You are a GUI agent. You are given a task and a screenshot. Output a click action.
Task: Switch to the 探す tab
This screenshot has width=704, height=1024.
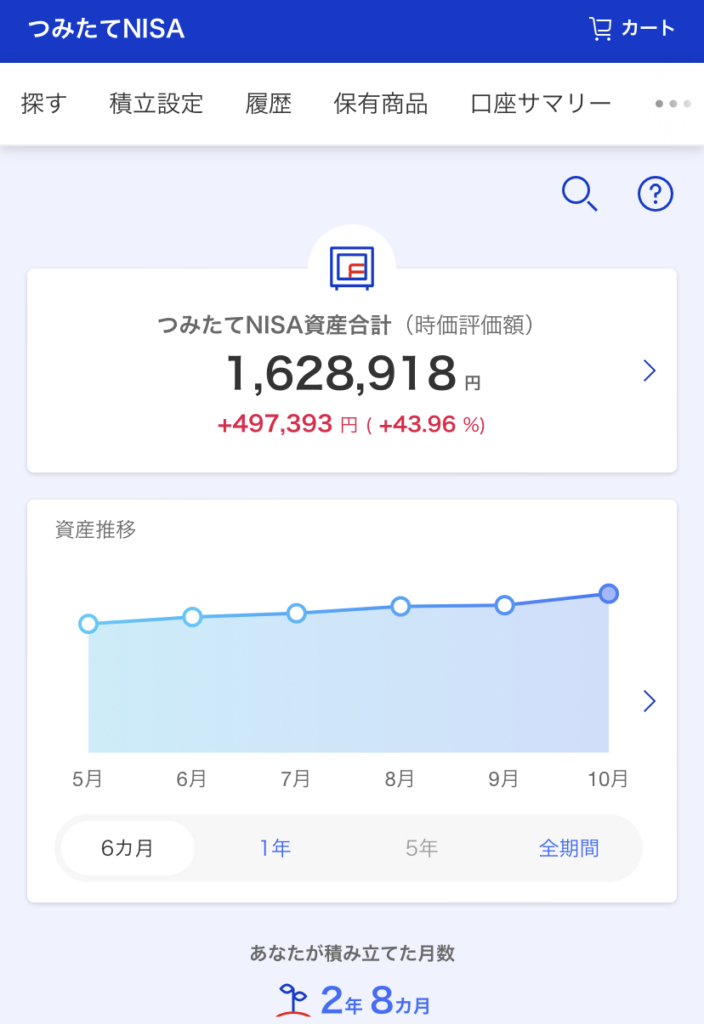[43, 104]
